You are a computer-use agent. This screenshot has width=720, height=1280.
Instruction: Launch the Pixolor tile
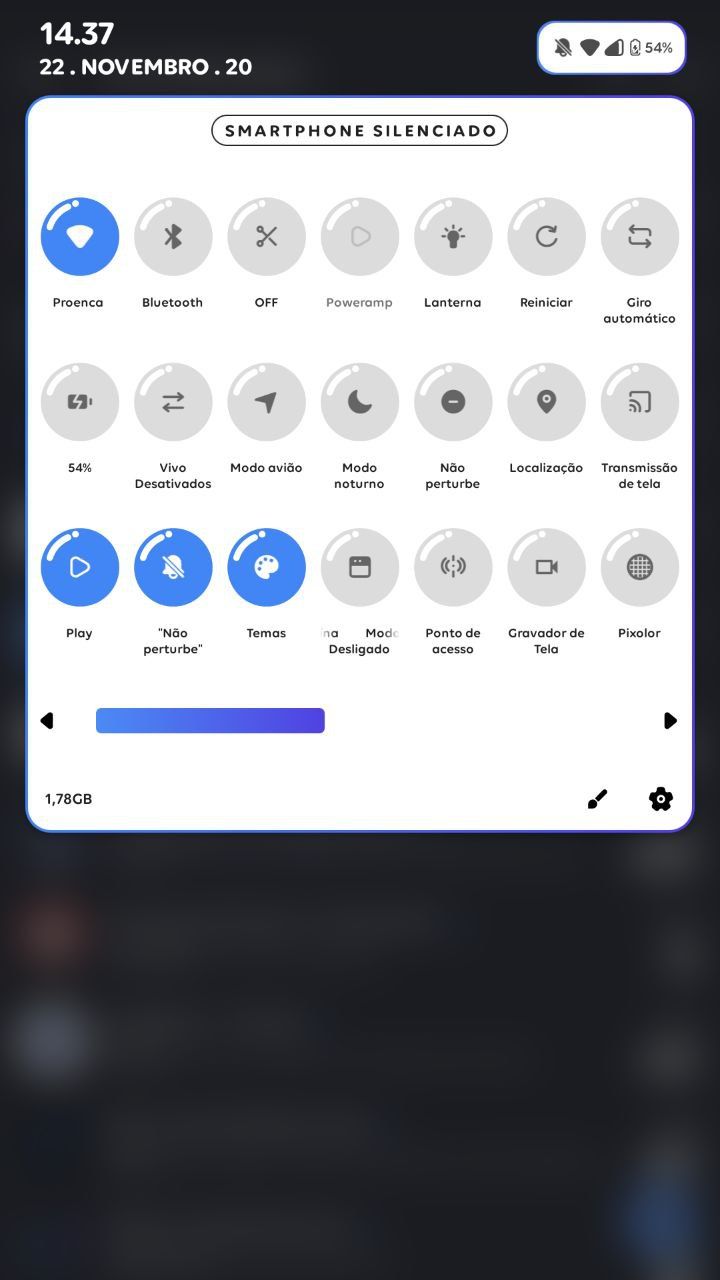639,567
